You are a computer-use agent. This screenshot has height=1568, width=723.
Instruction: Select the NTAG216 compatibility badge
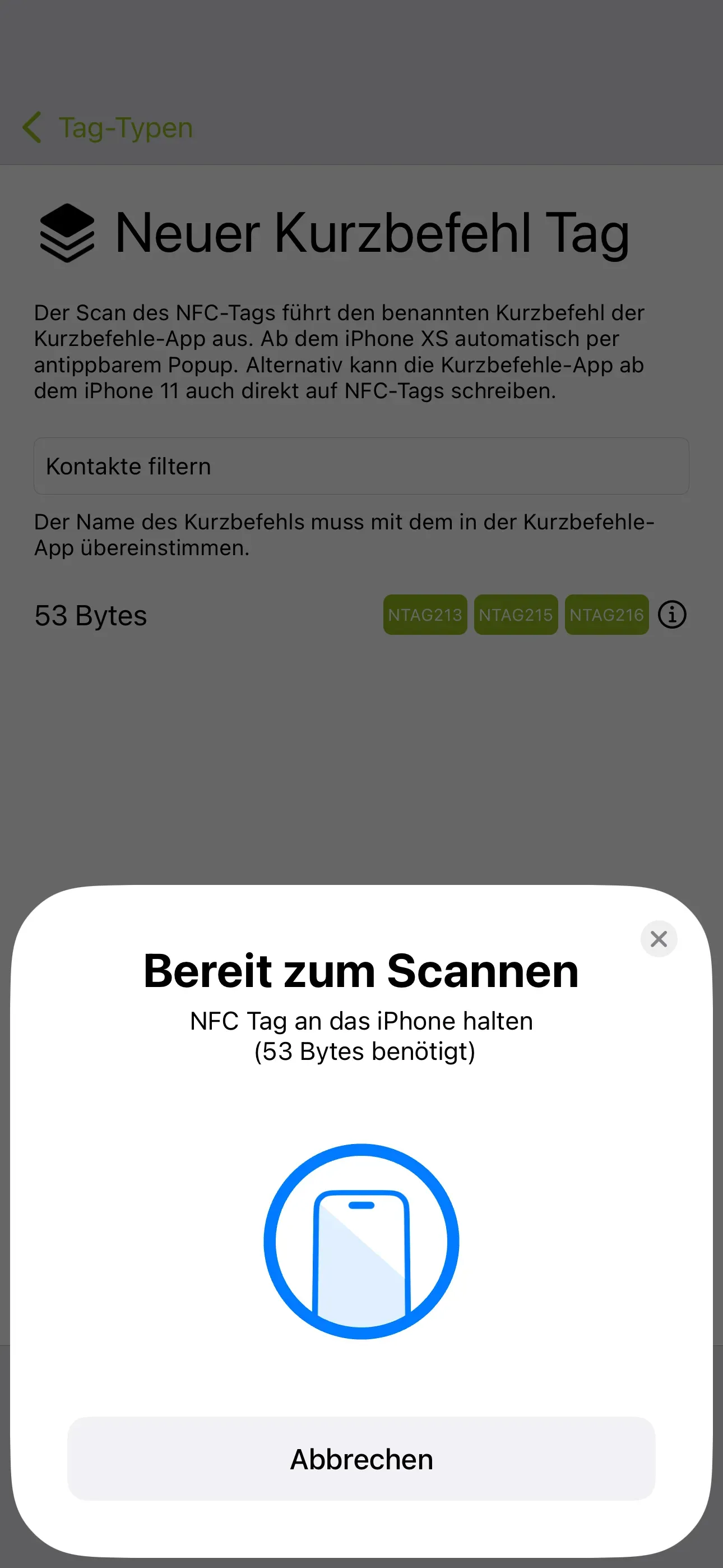[607, 615]
